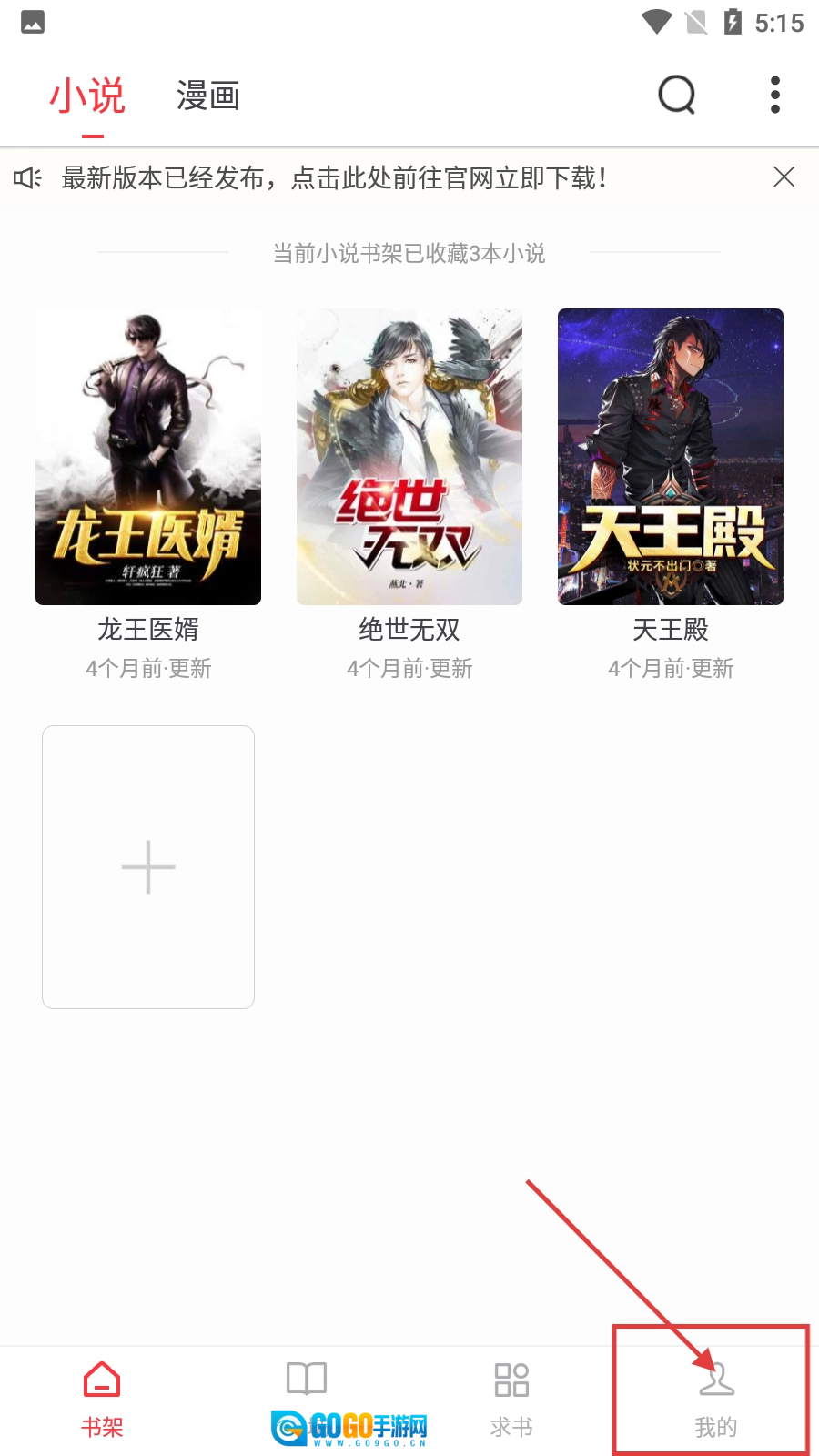This screenshot has height=1456, width=819.
Task: Open the novel 龙王医婿
Action: (148, 457)
